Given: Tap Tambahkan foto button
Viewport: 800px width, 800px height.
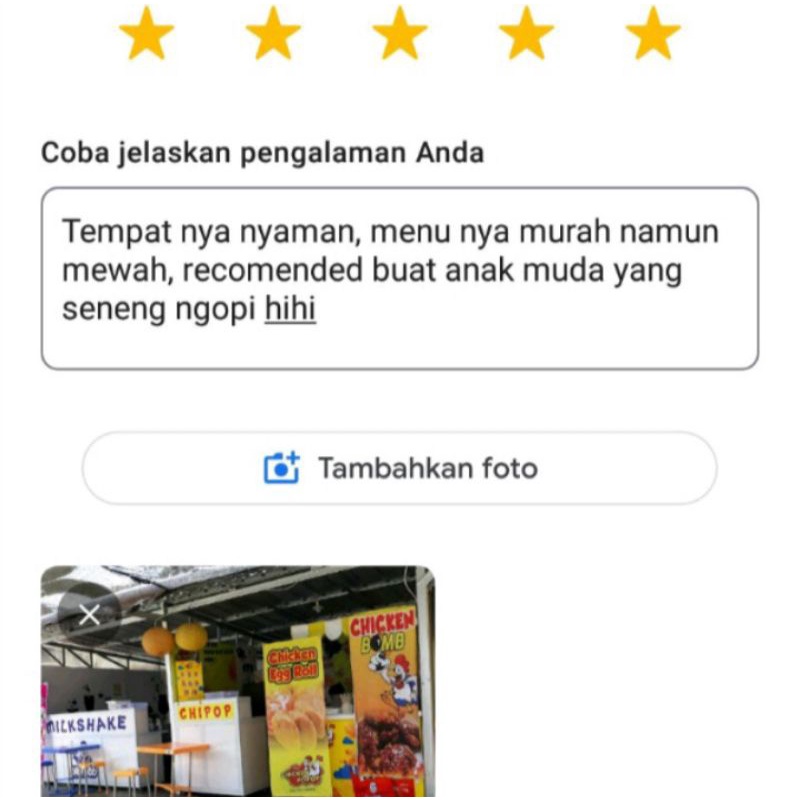Looking at the screenshot, I should (x=399, y=468).
